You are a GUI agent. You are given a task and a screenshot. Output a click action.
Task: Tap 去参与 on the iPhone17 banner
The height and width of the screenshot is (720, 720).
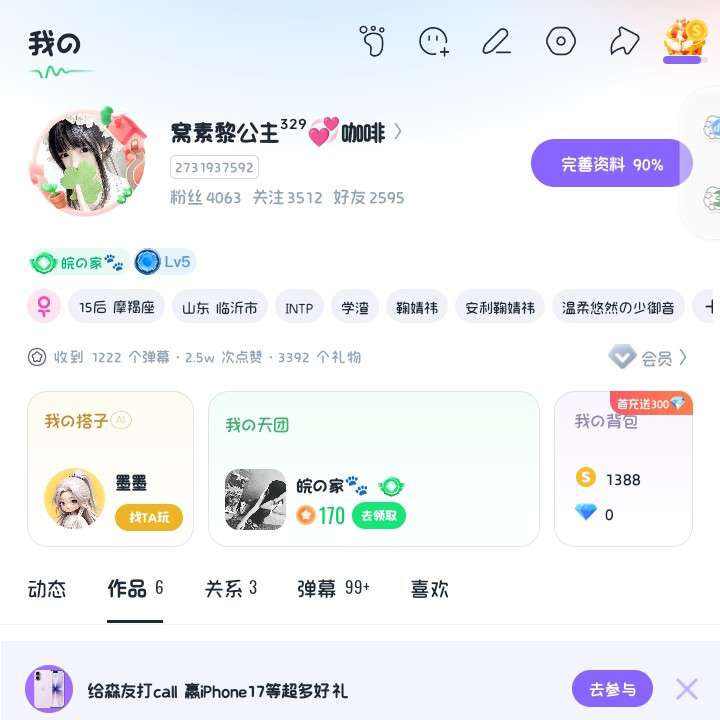612,689
